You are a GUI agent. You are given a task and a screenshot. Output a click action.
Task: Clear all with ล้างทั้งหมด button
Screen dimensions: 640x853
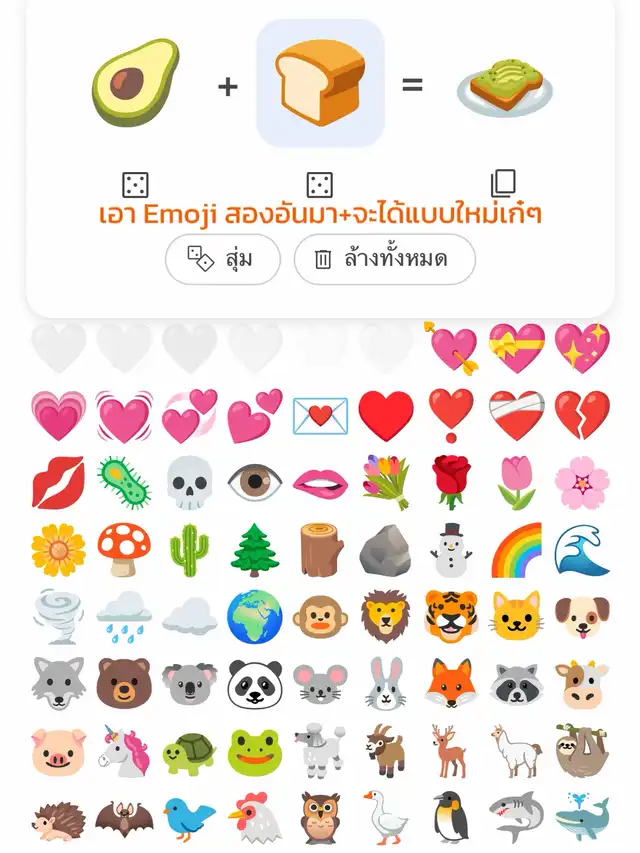[x=384, y=260]
